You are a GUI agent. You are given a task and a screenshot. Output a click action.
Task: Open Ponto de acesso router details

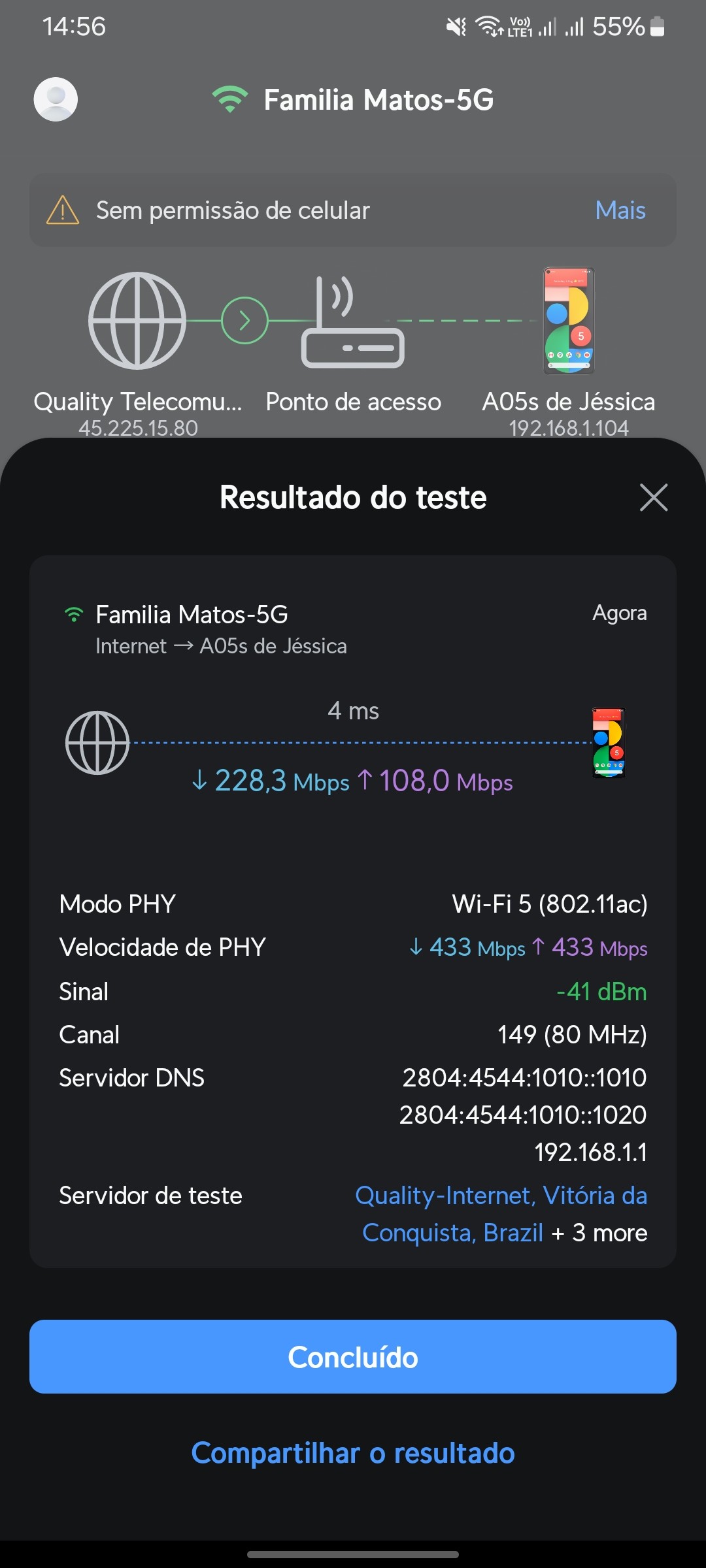point(353,323)
